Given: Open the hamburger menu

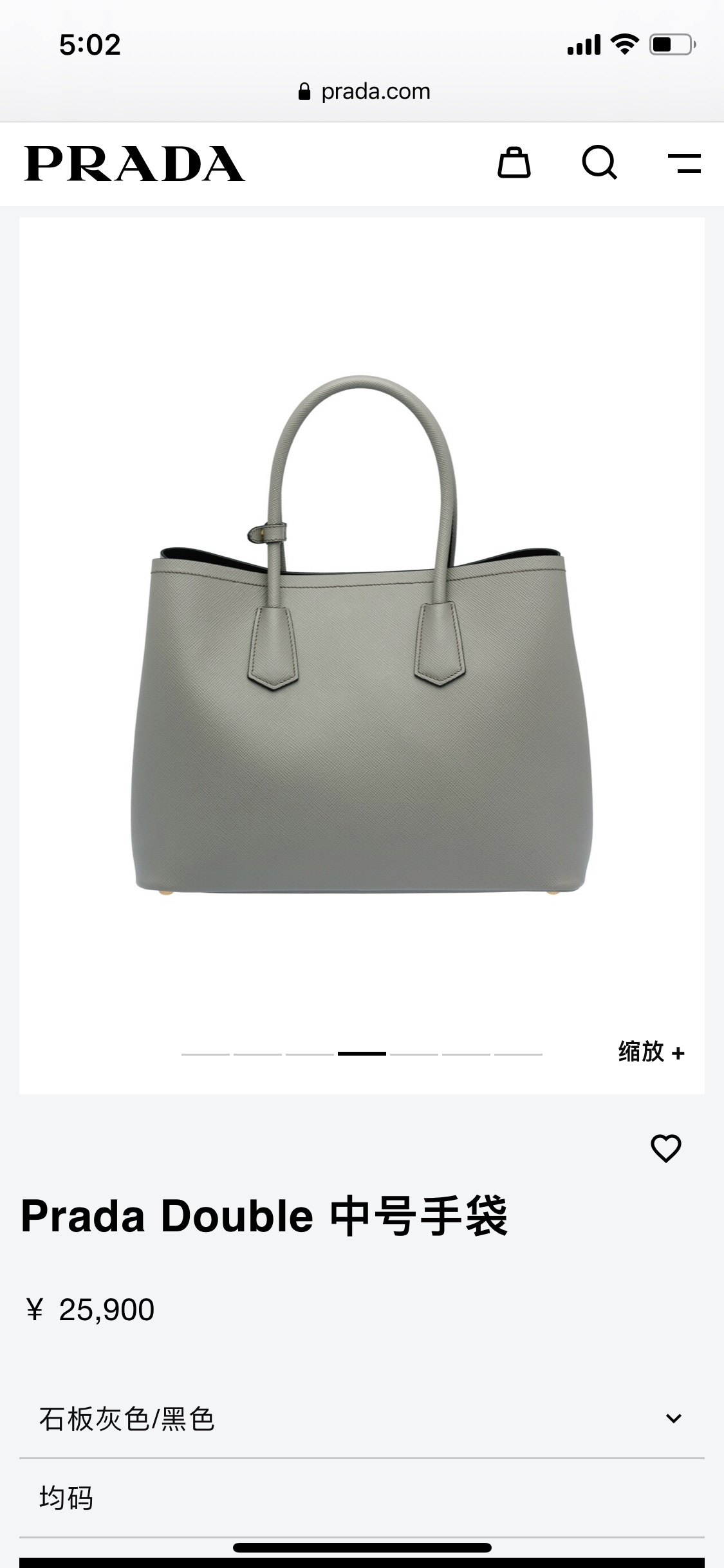Looking at the screenshot, I should click(x=684, y=163).
